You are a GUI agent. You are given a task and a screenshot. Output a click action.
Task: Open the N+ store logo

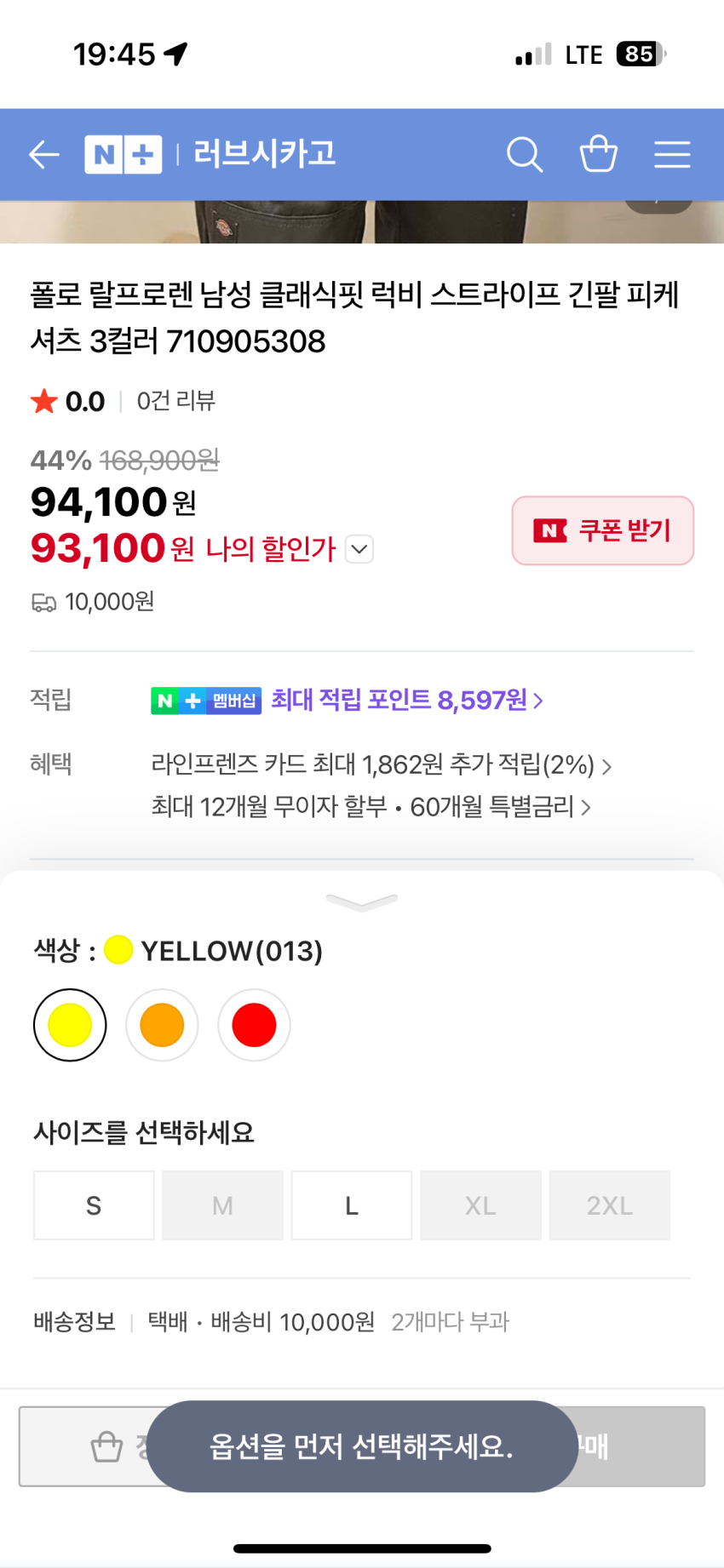coord(124,155)
